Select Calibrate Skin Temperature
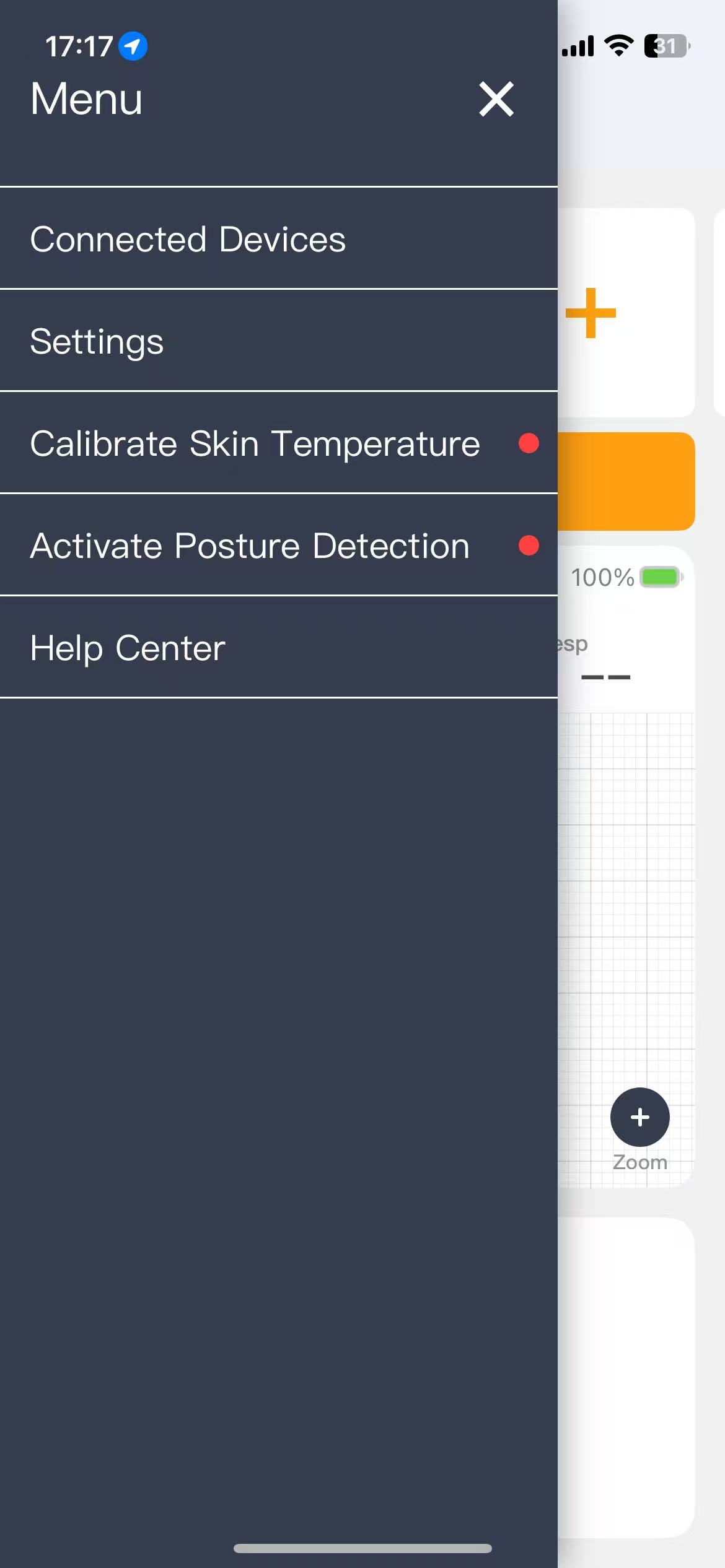The width and height of the screenshot is (725, 1568). [x=255, y=443]
